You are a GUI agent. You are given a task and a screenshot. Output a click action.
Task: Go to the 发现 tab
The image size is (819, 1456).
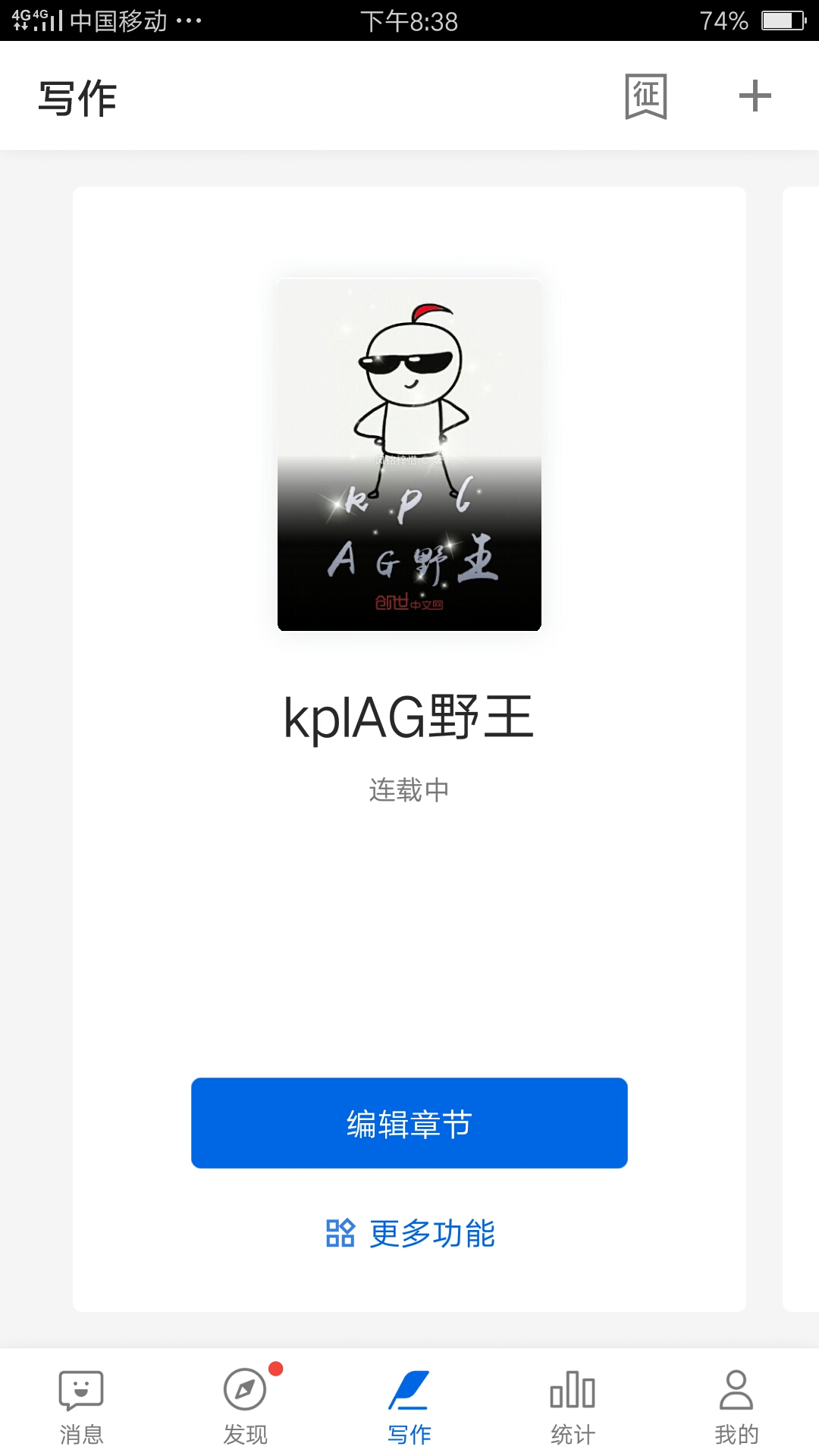[x=246, y=1407]
